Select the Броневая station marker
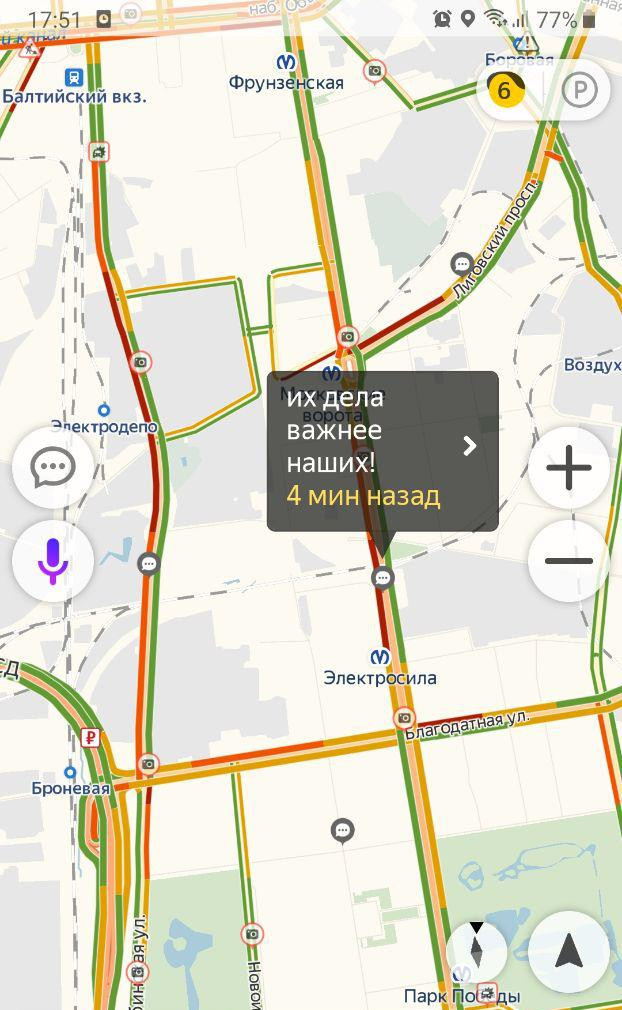This screenshot has height=1010, width=622. click(x=69, y=772)
